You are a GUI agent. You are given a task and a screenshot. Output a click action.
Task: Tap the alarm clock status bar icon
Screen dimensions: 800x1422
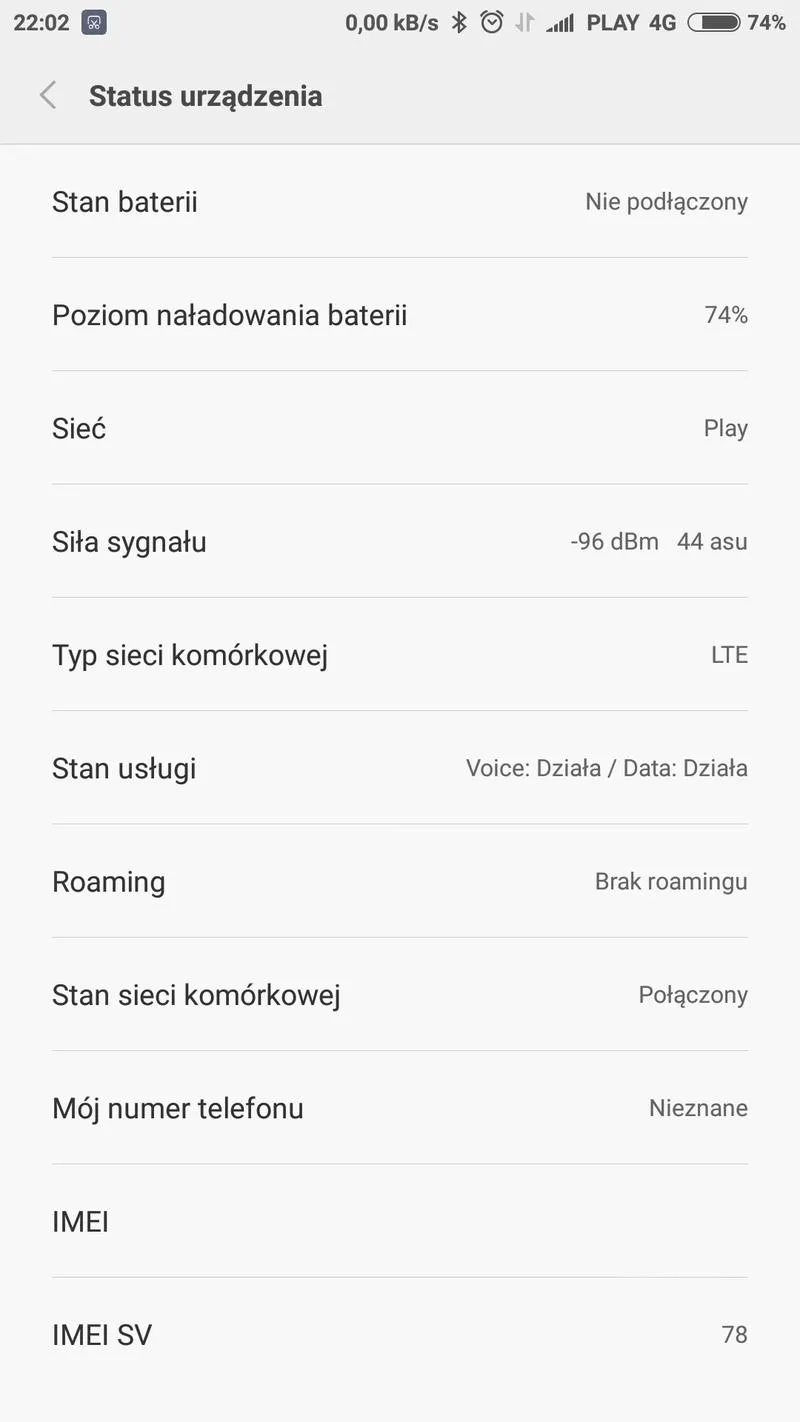coord(491,21)
